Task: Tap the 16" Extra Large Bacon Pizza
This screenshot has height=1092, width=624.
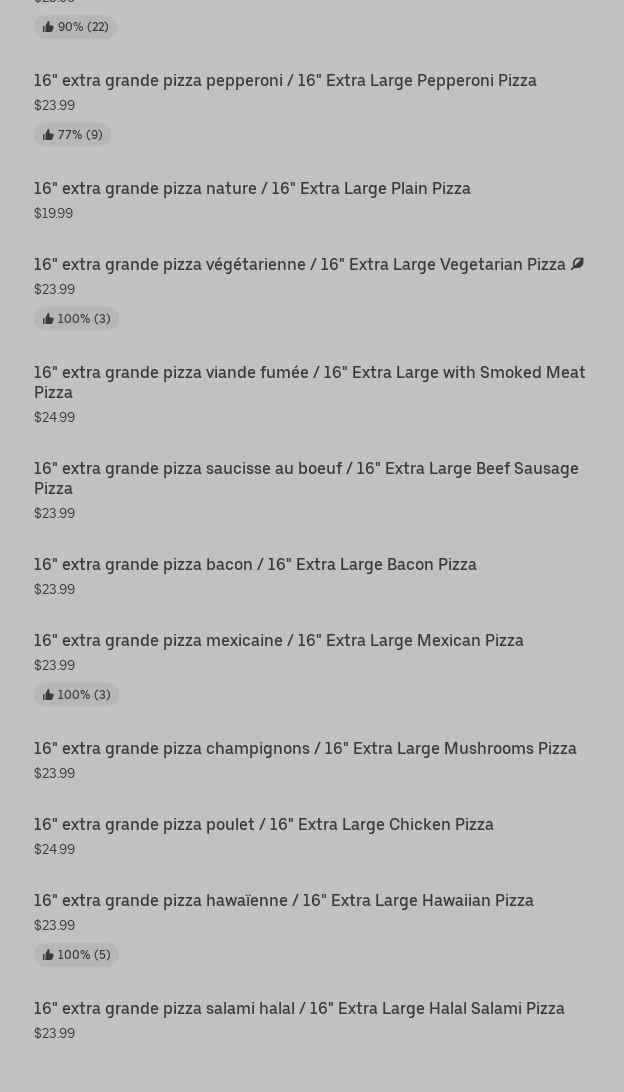Action: click(255, 565)
